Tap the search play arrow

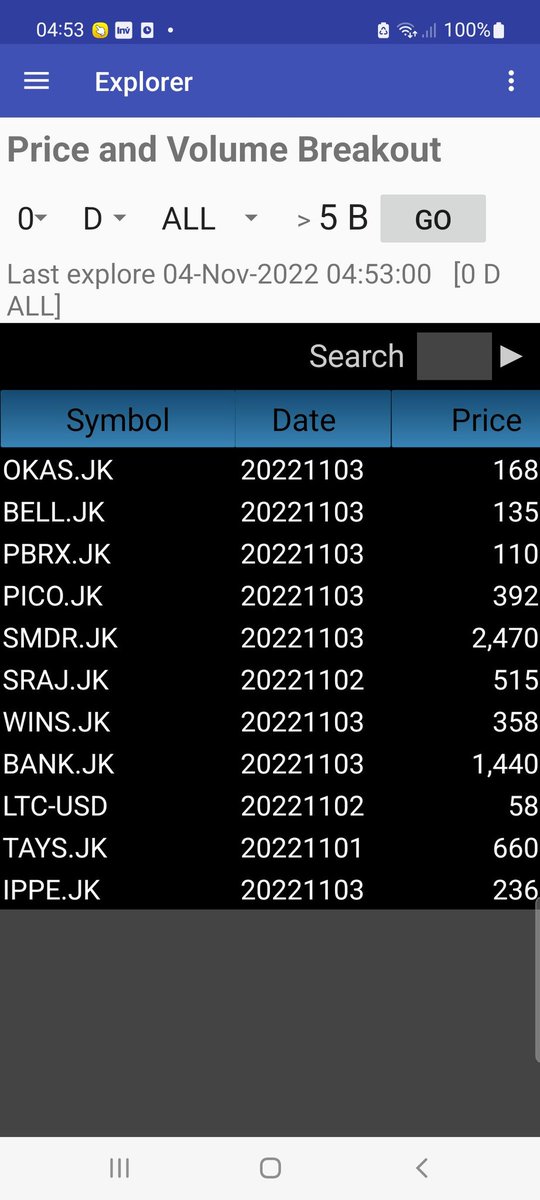(511, 356)
